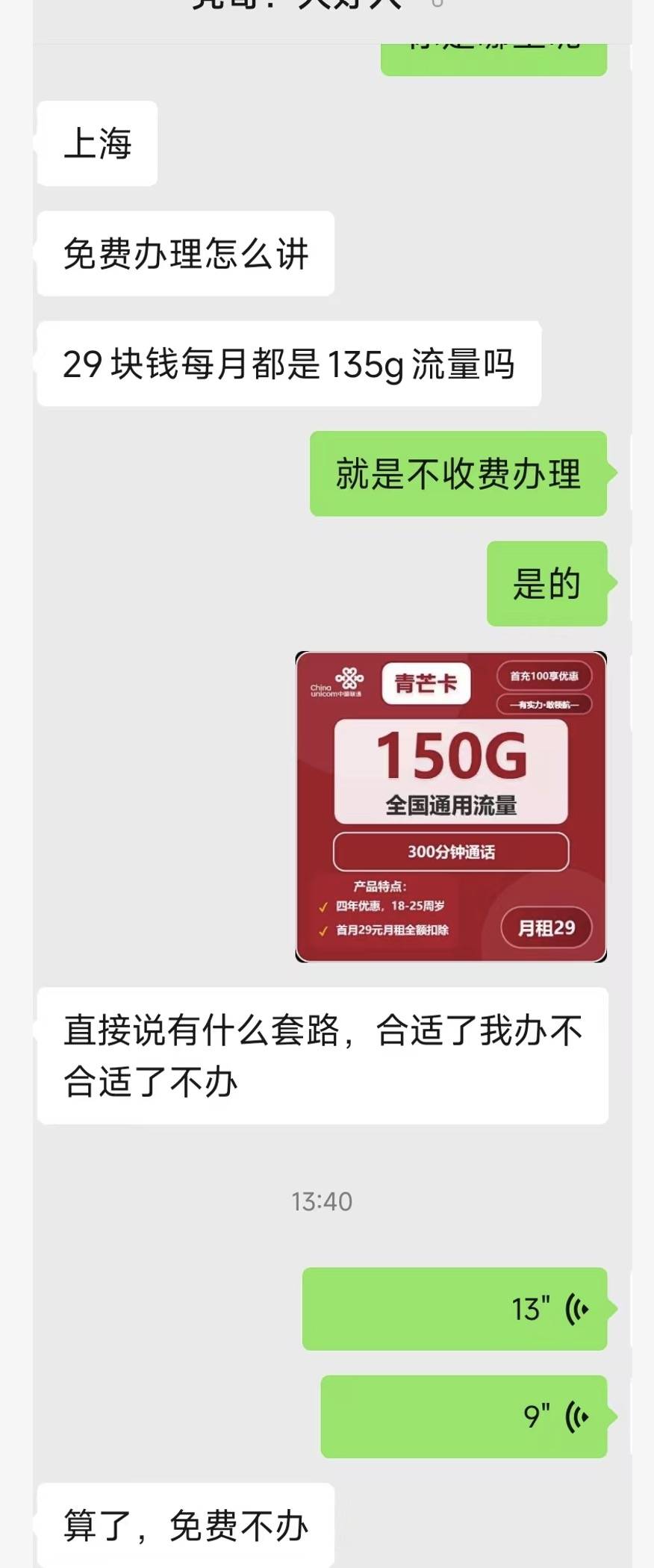654x1568 pixels.
Task: Play the 13-second voice message
Action: coord(455,1308)
